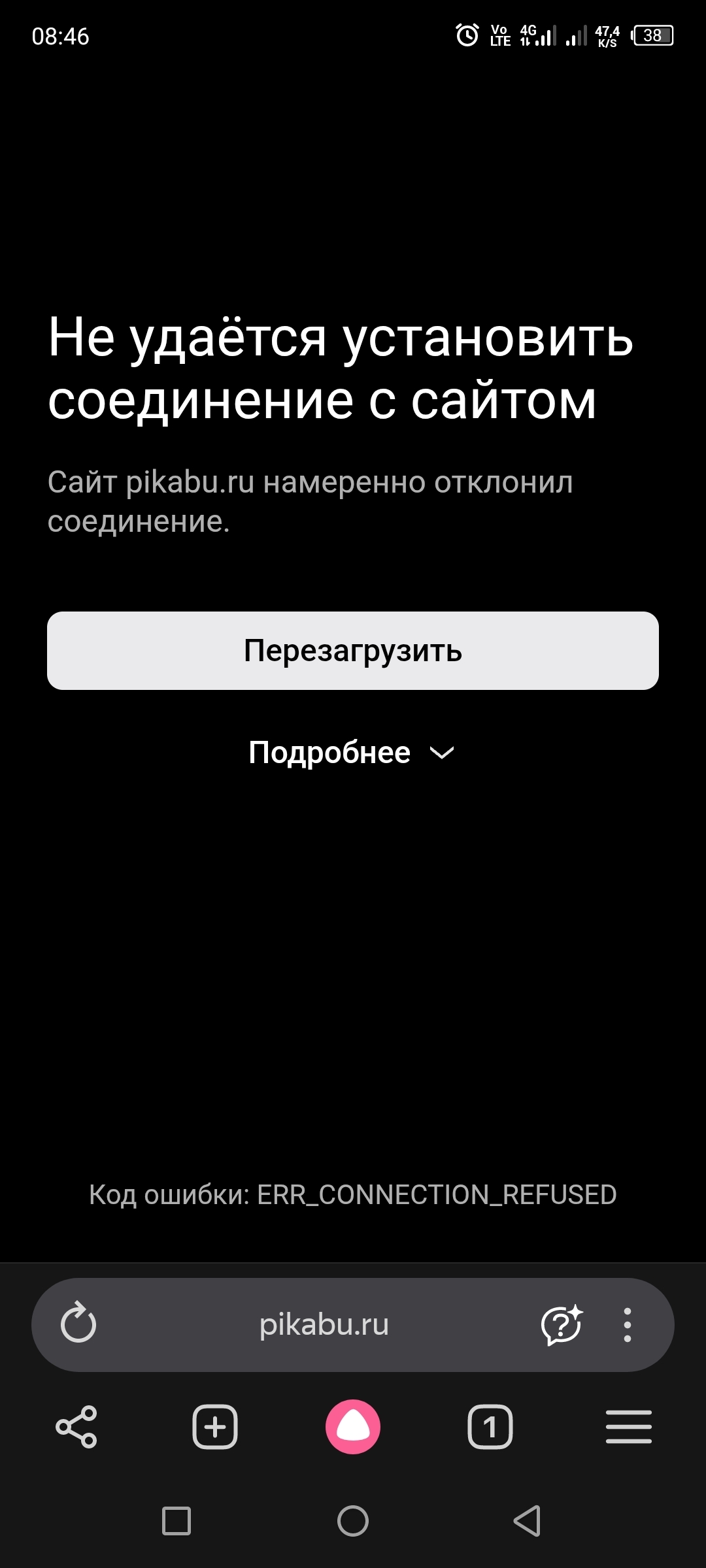Open the three-dot overflow menu
The image size is (706, 1568).
point(628,1325)
